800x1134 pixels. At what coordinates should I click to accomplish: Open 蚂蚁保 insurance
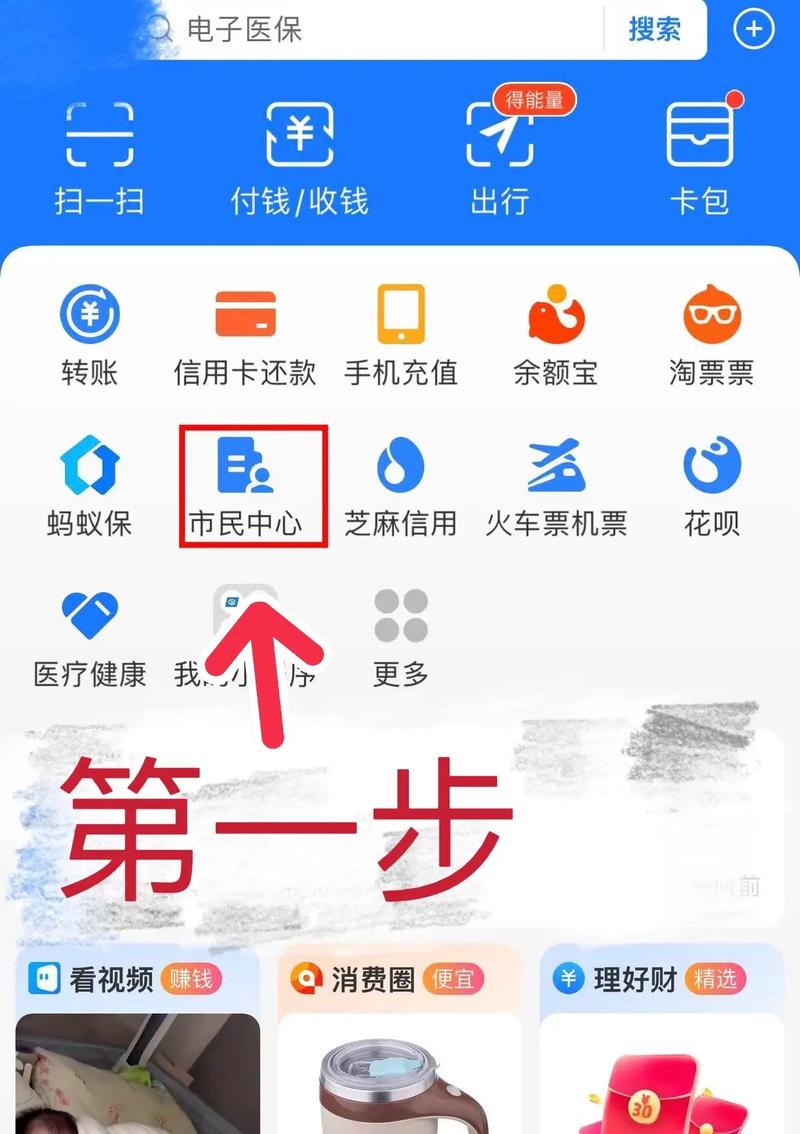coord(90,485)
